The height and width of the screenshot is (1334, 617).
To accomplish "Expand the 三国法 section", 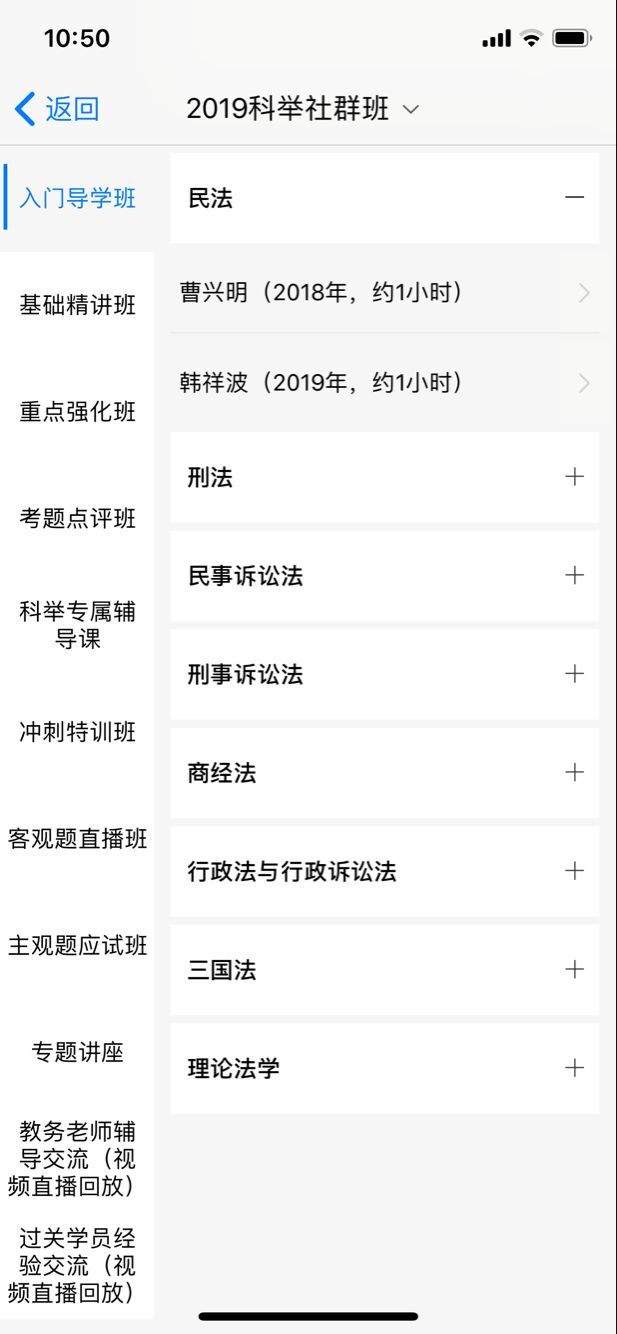I will pyautogui.click(x=574, y=969).
